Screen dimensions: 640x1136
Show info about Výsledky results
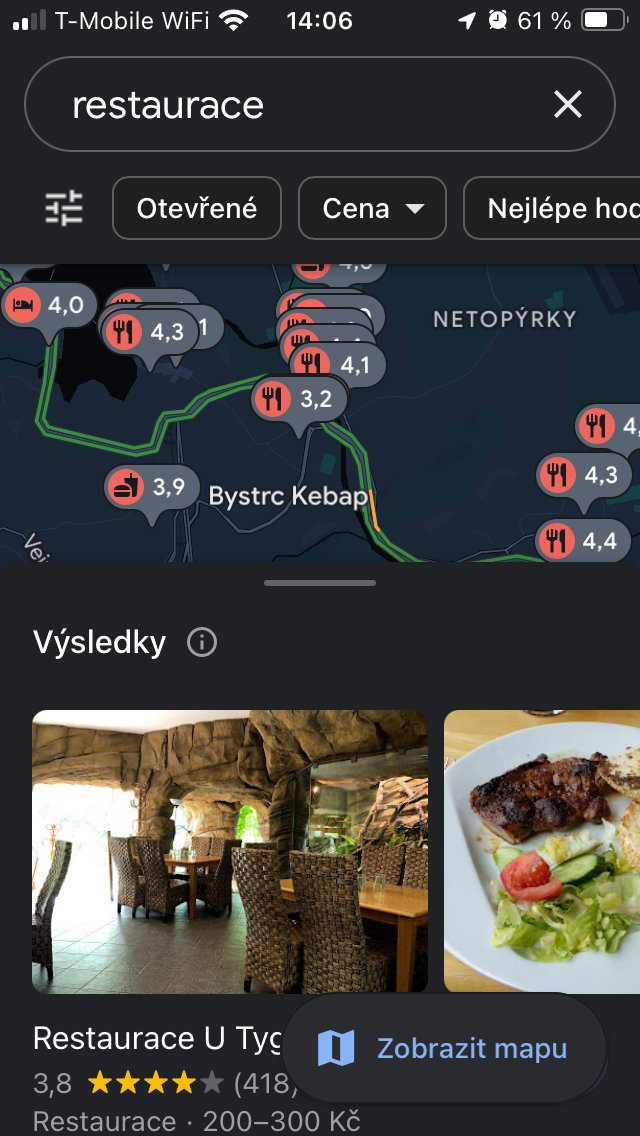(202, 642)
